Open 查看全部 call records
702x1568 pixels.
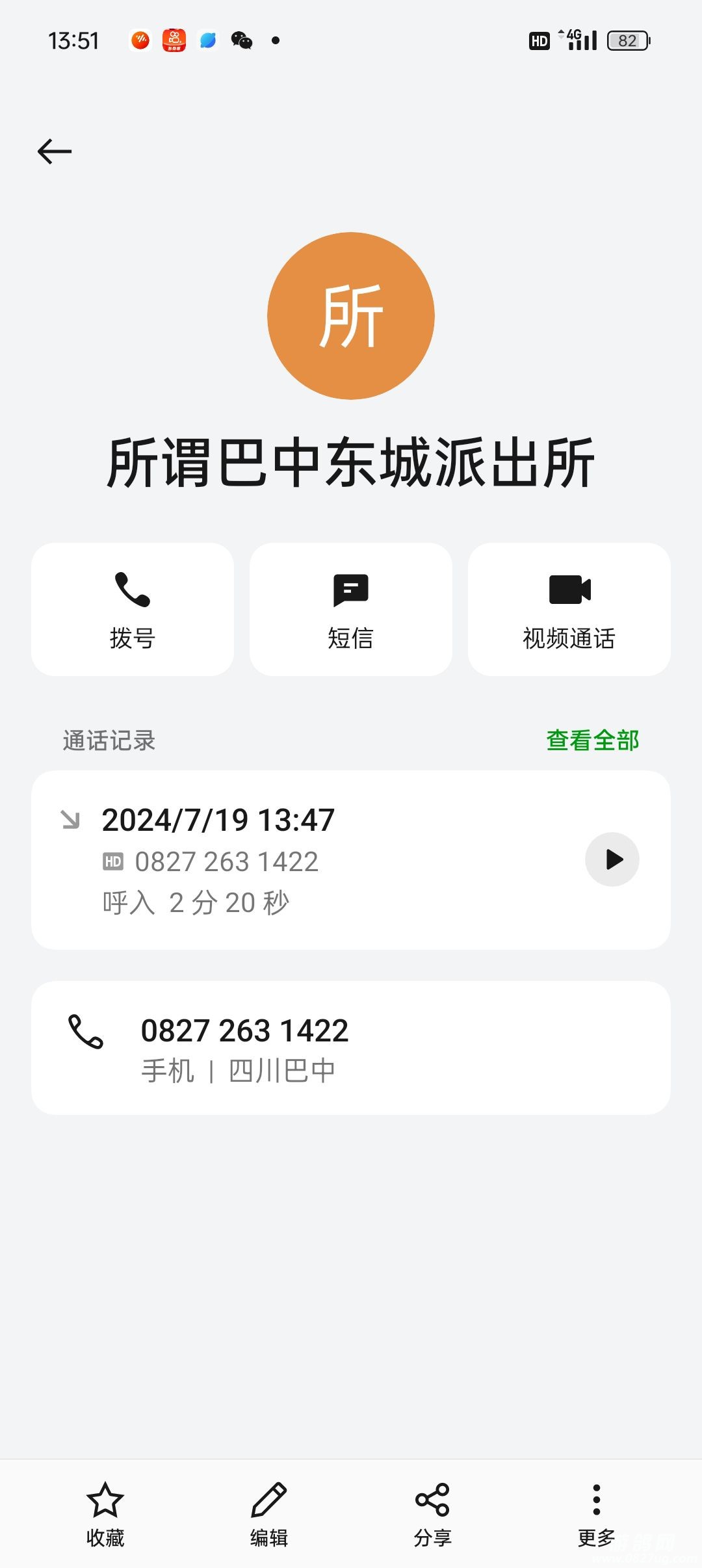tap(592, 740)
